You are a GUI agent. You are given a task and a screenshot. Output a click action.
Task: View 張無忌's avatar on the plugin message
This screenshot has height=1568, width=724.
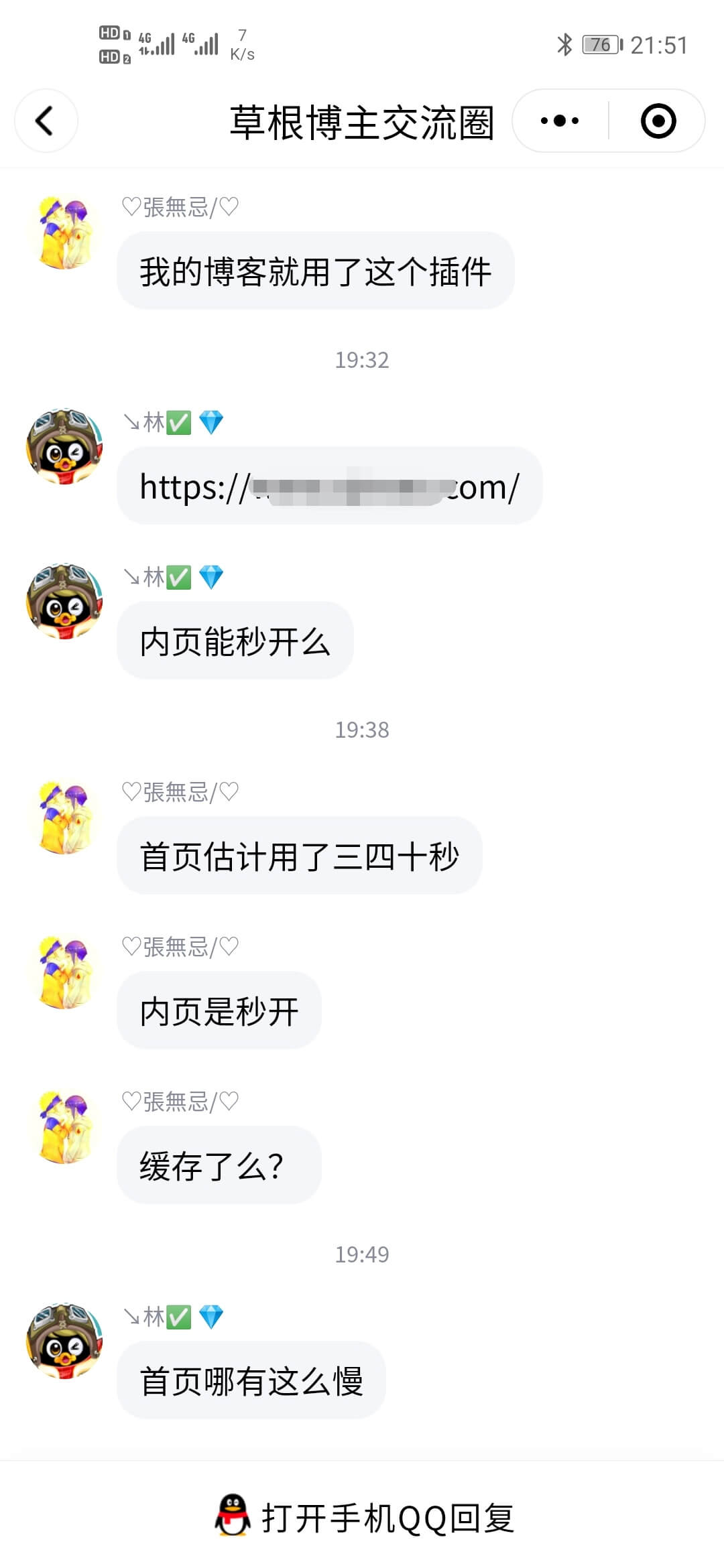click(64, 233)
